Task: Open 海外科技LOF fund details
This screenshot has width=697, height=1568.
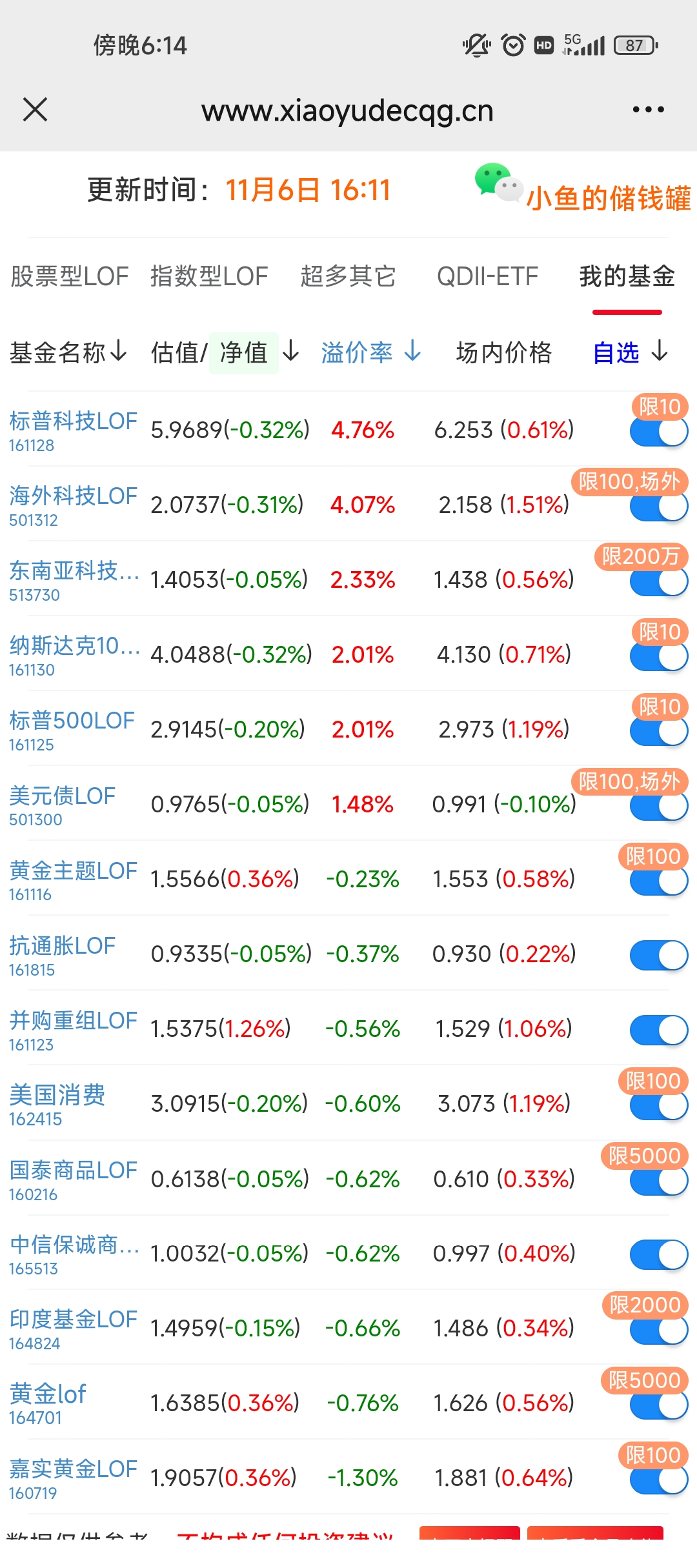Action: [x=73, y=496]
